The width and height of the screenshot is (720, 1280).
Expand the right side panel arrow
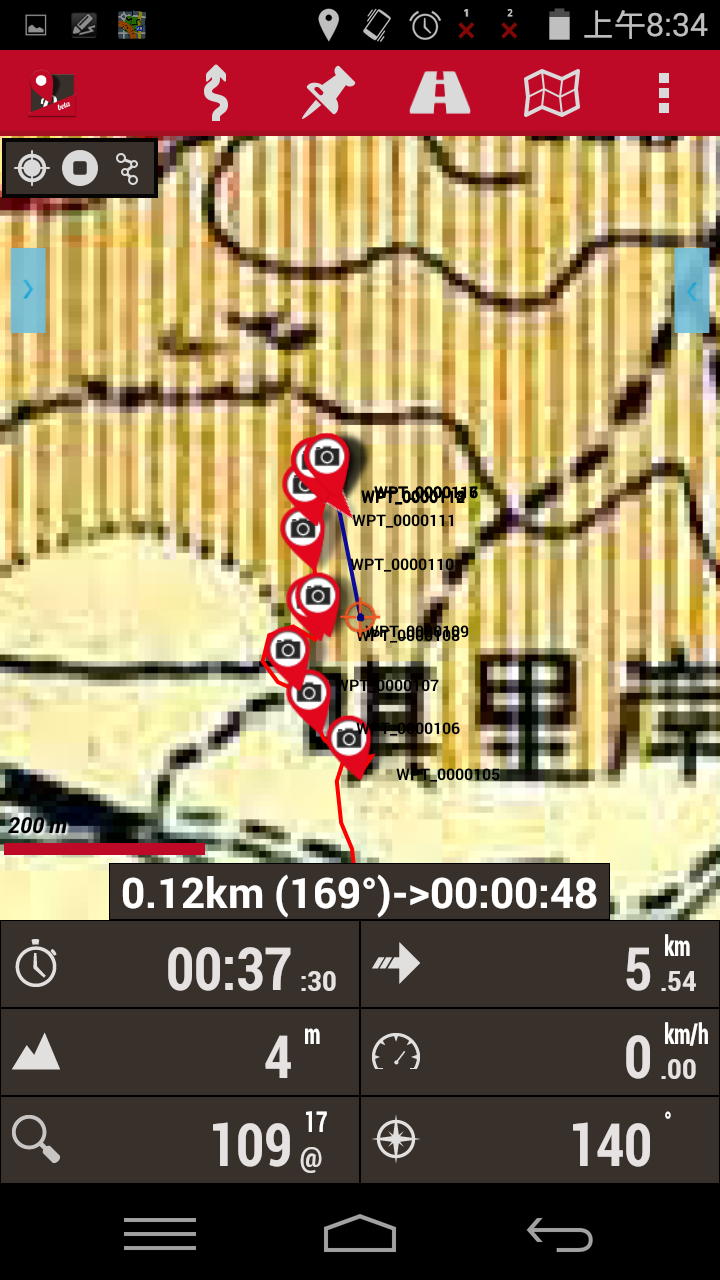[692, 290]
